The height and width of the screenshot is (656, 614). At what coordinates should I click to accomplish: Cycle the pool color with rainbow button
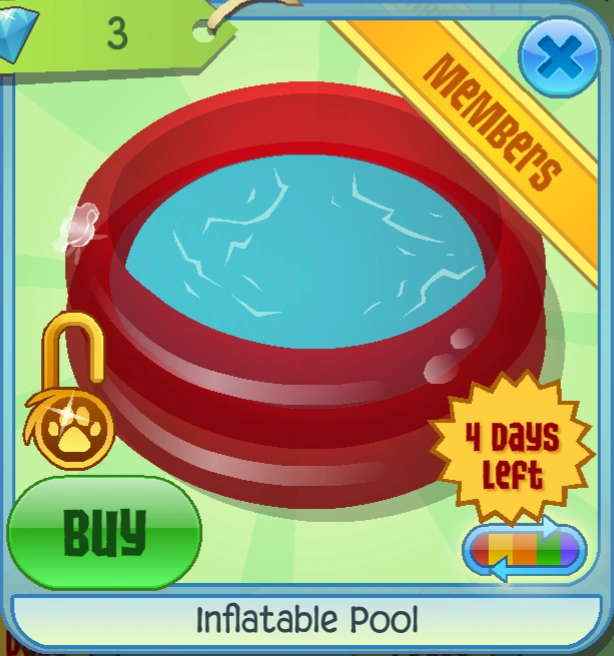pyautogui.click(x=525, y=549)
